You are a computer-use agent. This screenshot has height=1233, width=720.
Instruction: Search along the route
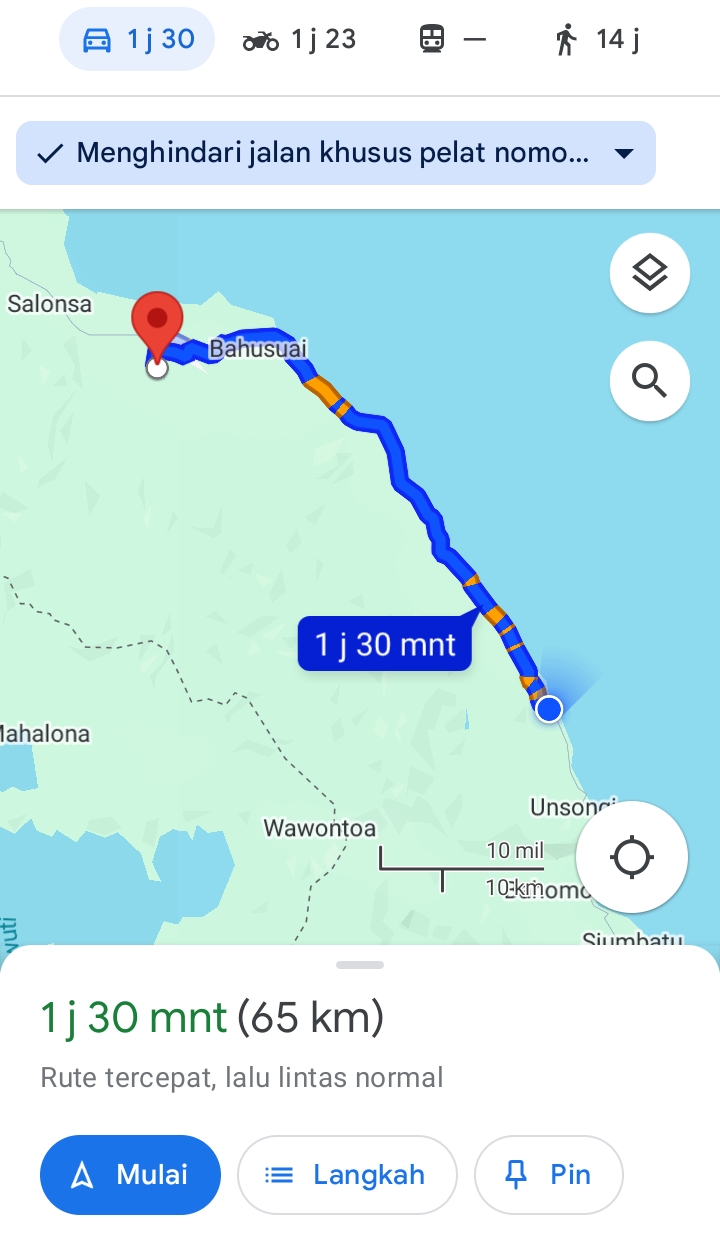coord(650,381)
